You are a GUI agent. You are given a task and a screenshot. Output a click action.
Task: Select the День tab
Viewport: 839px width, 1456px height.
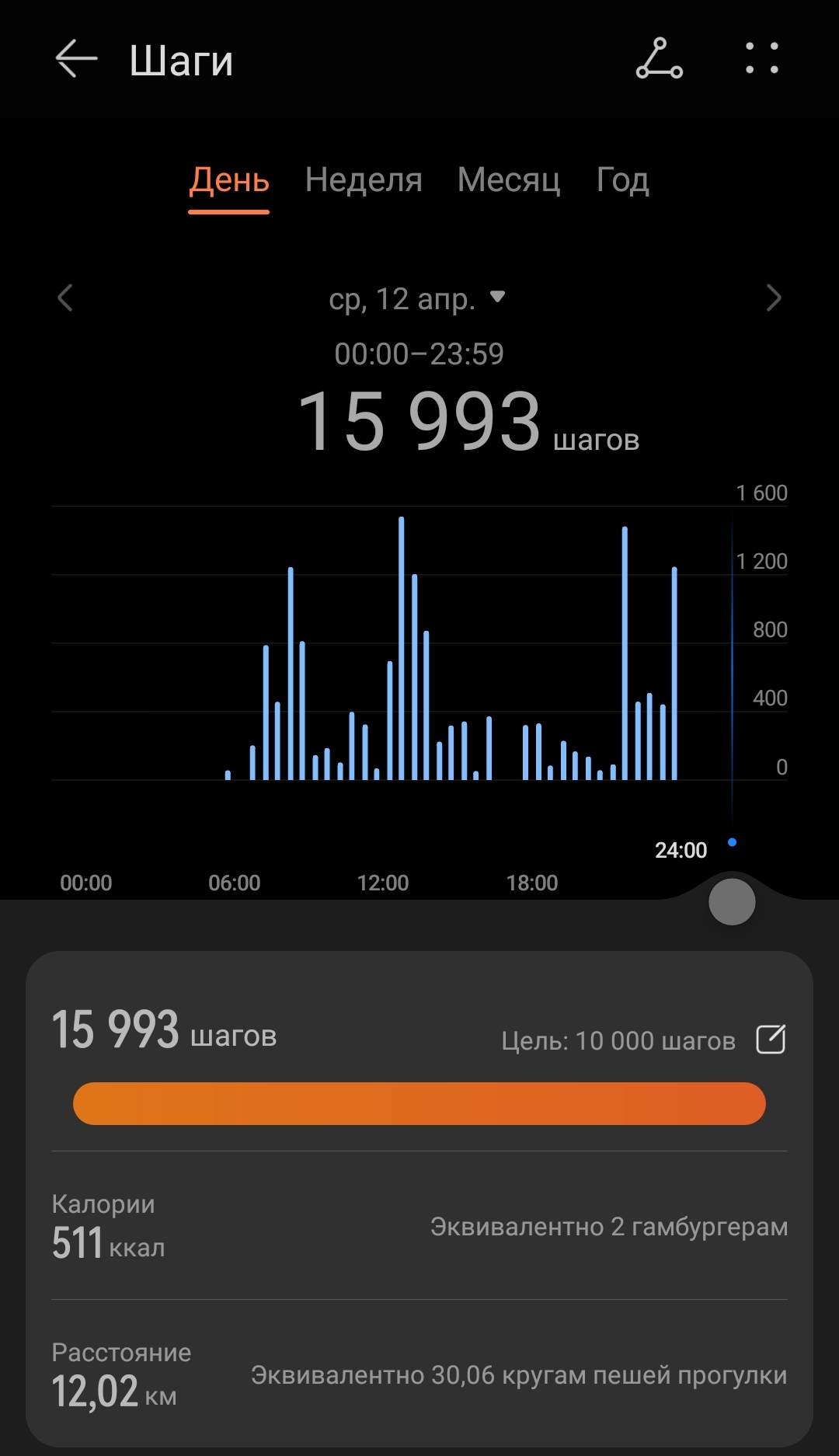pyautogui.click(x=229, y=180)
